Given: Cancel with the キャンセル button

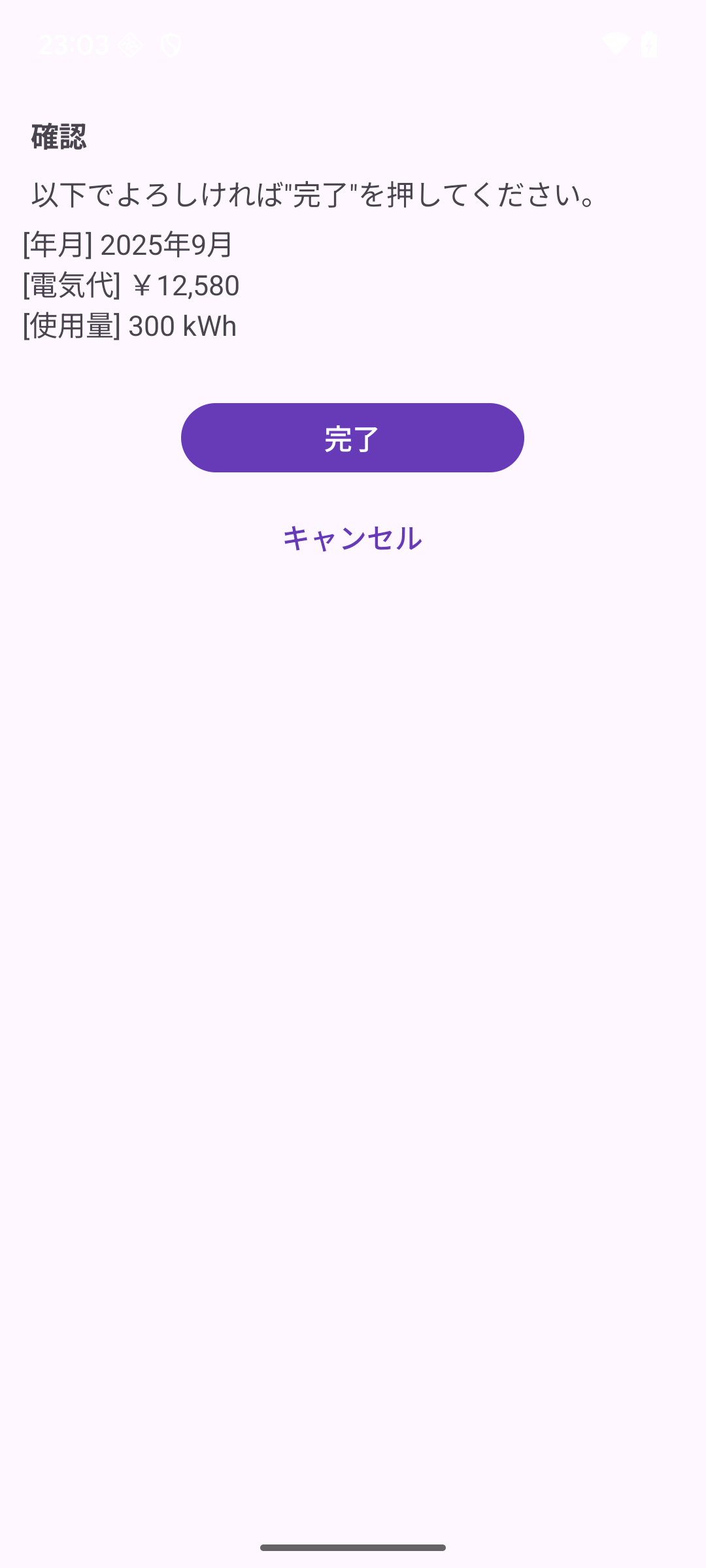Looking at the screenshot, I should (352, 538).
